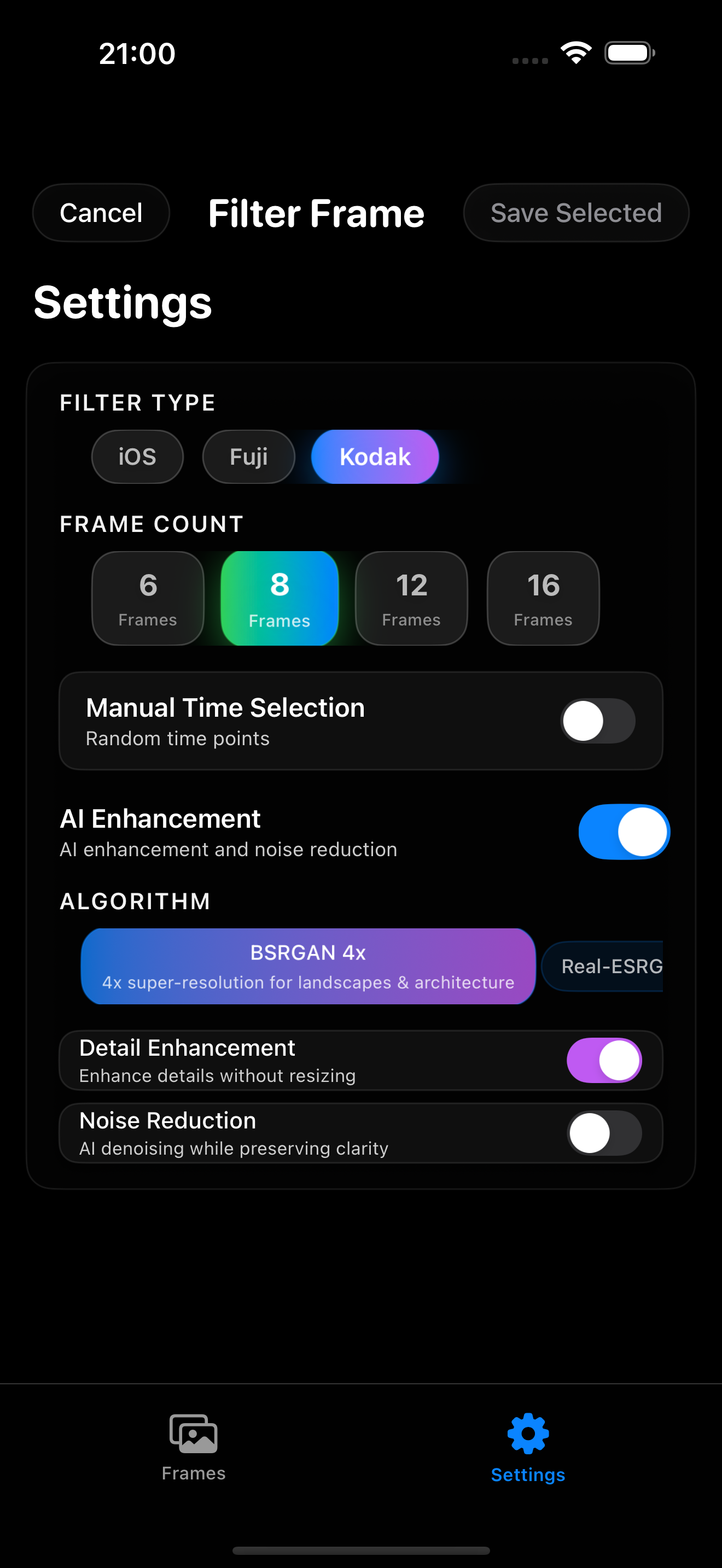The width and height of the screenshot is (722, 1568).
Task: Set frame count to 6 Frames
Action: pyautogui.click(x=148, y=598)
